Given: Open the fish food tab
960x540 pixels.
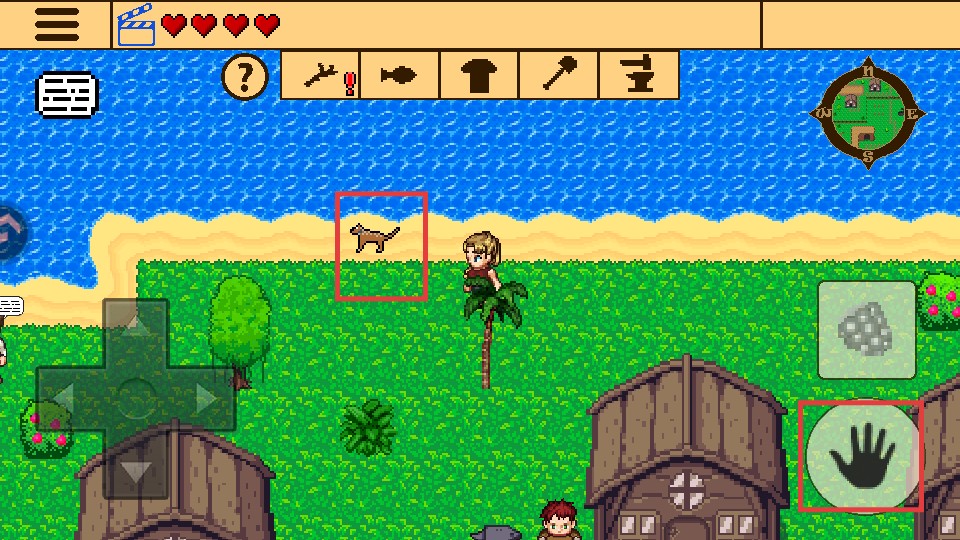Looking at the screenshot, I should pyautogui.click(x=399, y=76).
